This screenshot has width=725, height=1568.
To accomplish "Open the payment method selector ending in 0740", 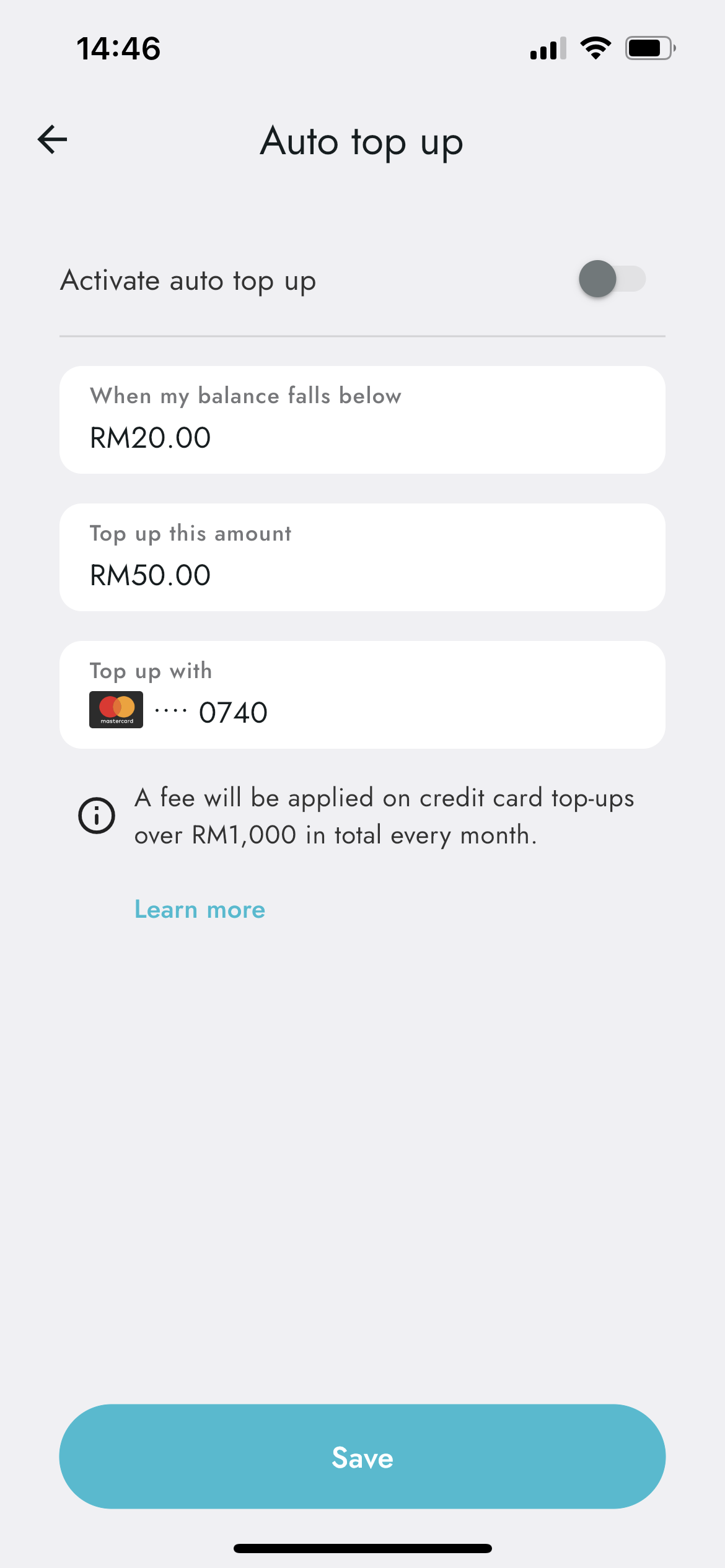I will pos(362,694).
